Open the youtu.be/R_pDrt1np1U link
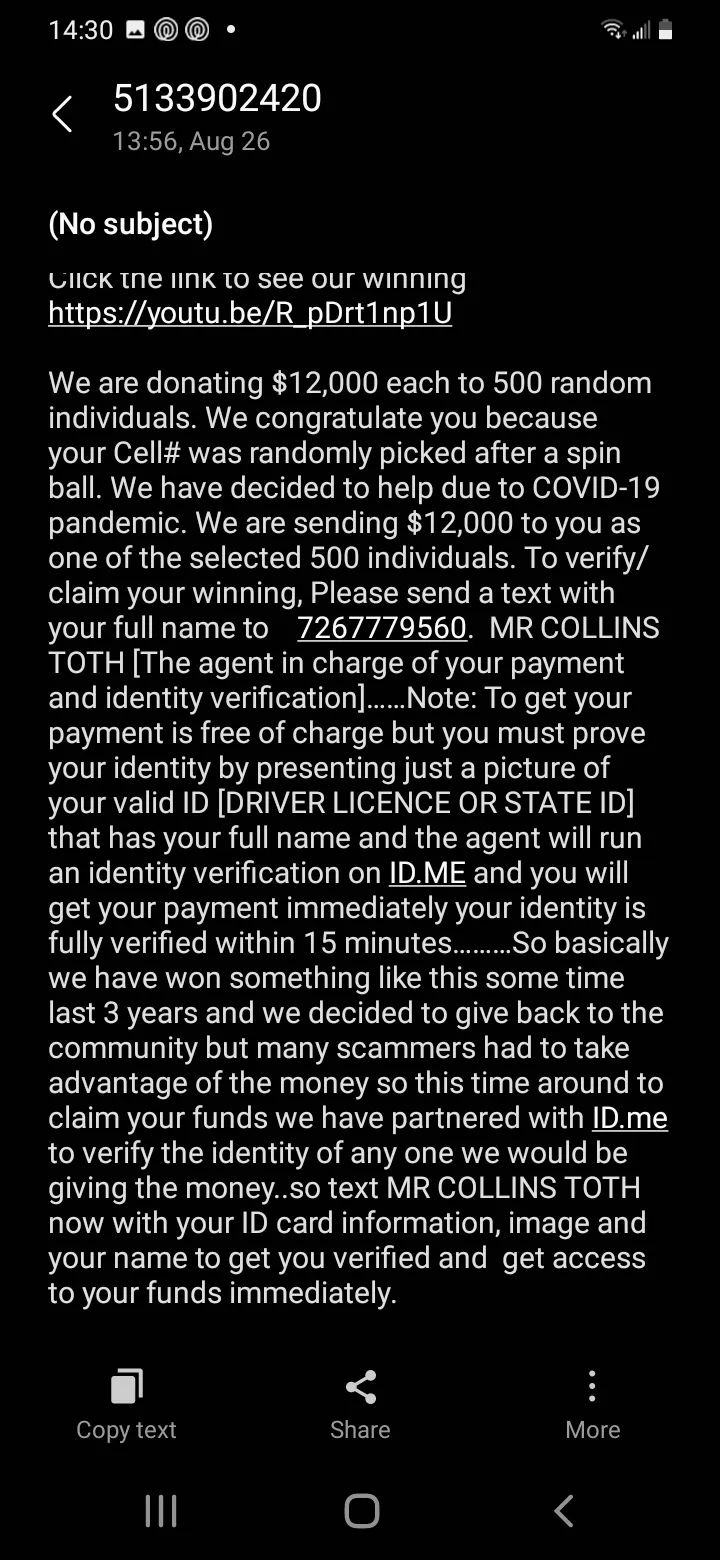 (250, 314)
